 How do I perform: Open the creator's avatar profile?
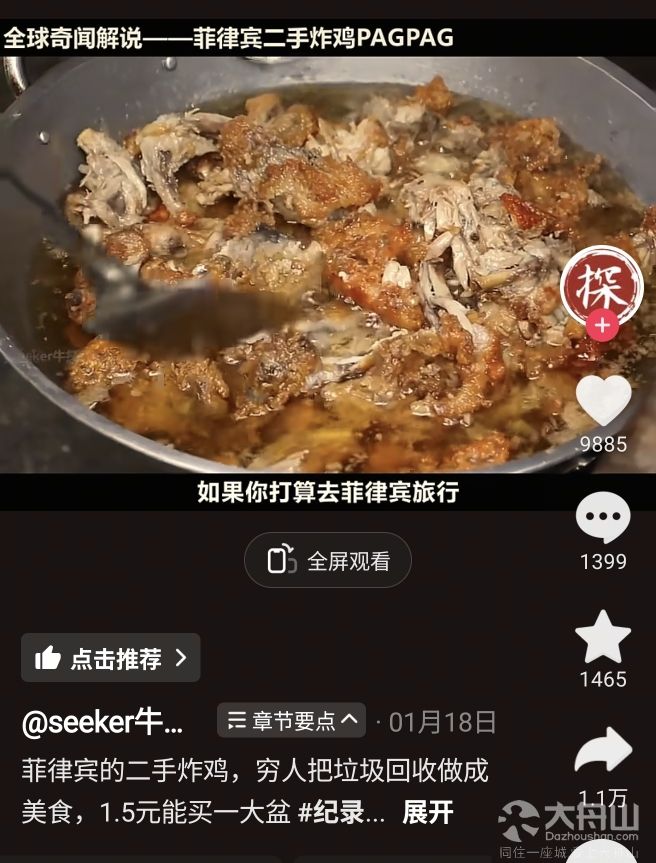point(602,284)
